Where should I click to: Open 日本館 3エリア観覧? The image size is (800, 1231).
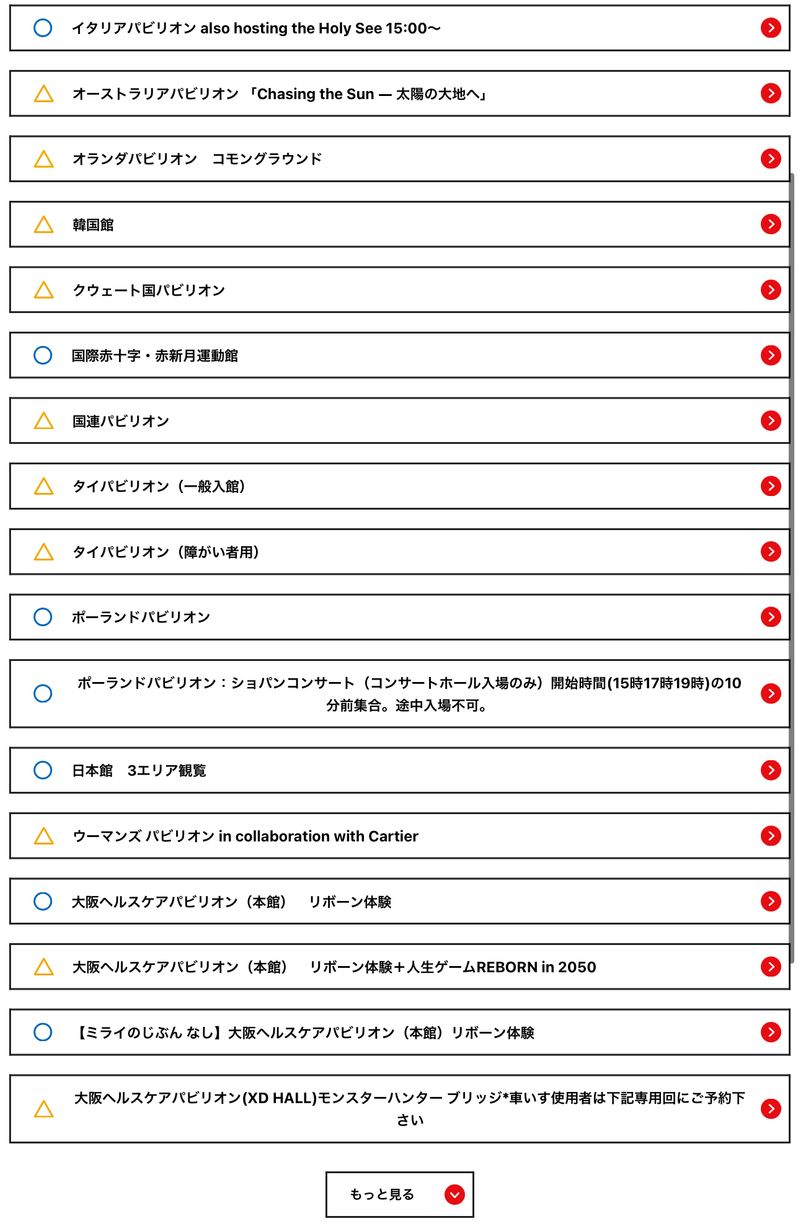399,771
